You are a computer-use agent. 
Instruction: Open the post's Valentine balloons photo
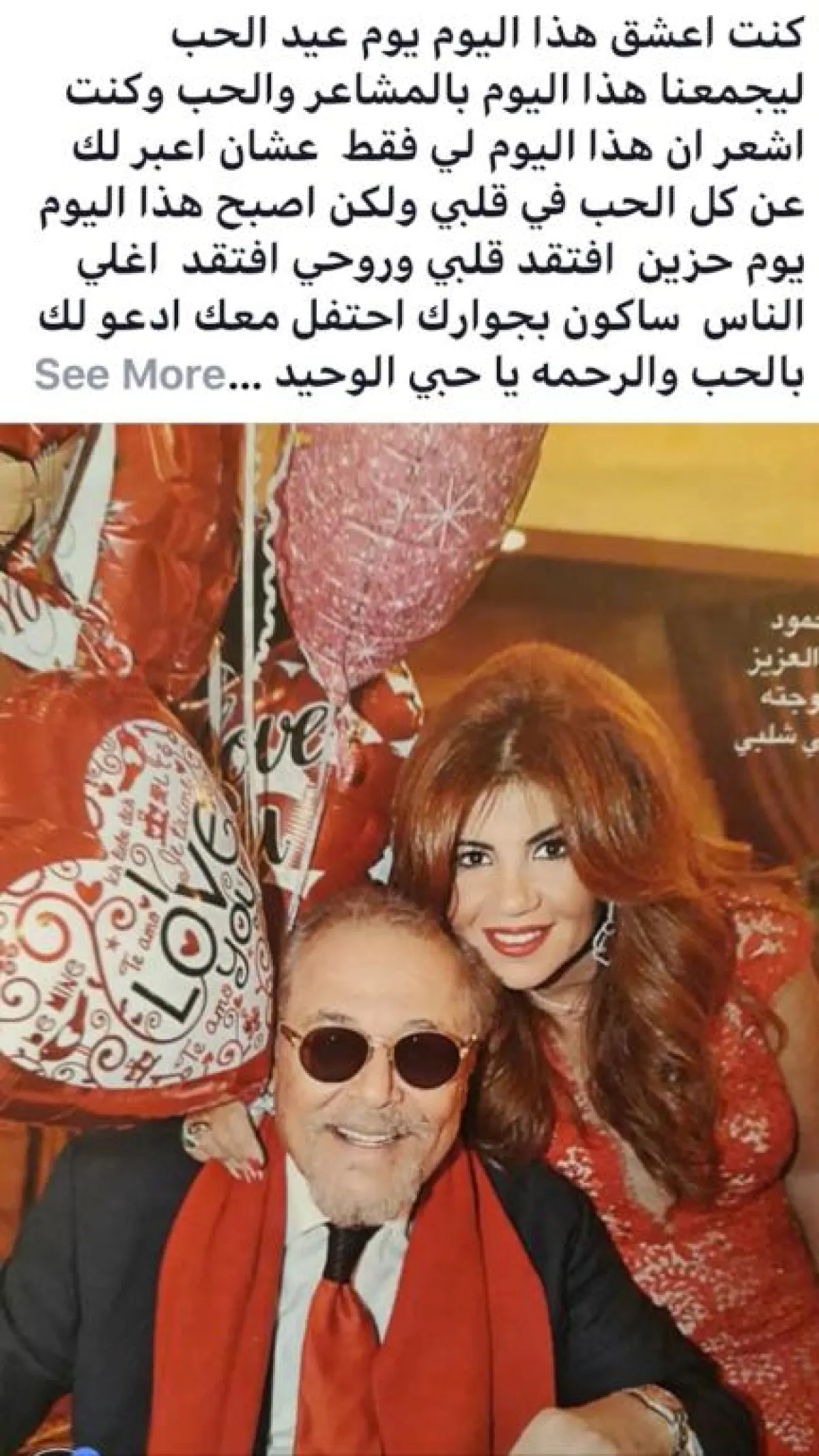(x=409, y=935)
